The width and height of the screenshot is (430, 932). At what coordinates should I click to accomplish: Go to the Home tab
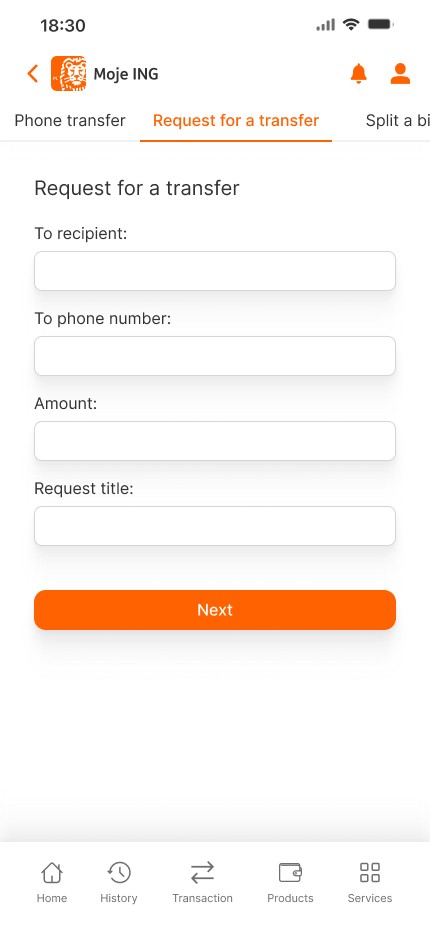tap(52, 883)
